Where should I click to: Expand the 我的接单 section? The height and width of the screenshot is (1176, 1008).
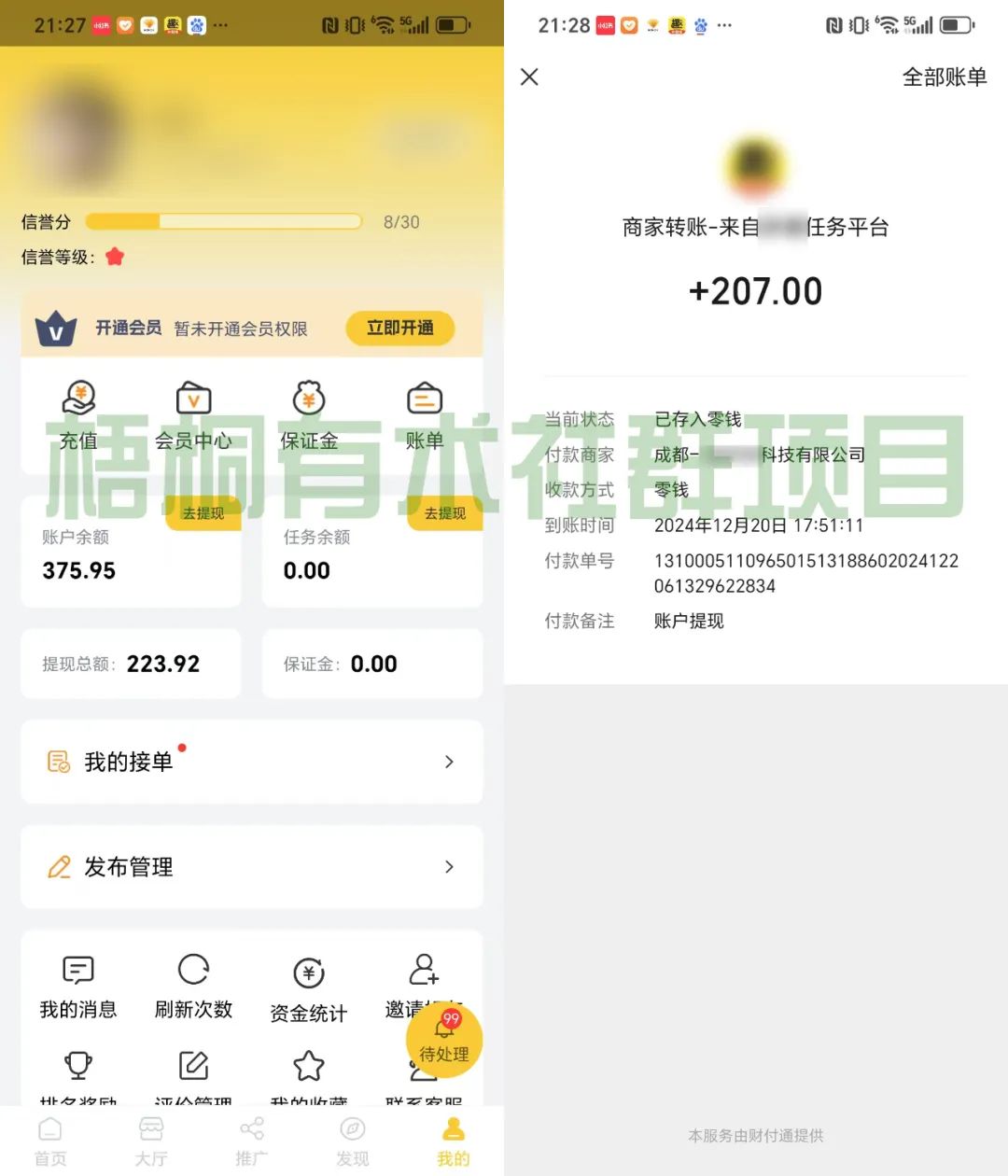pyautogui.click(x=252, y=762)
